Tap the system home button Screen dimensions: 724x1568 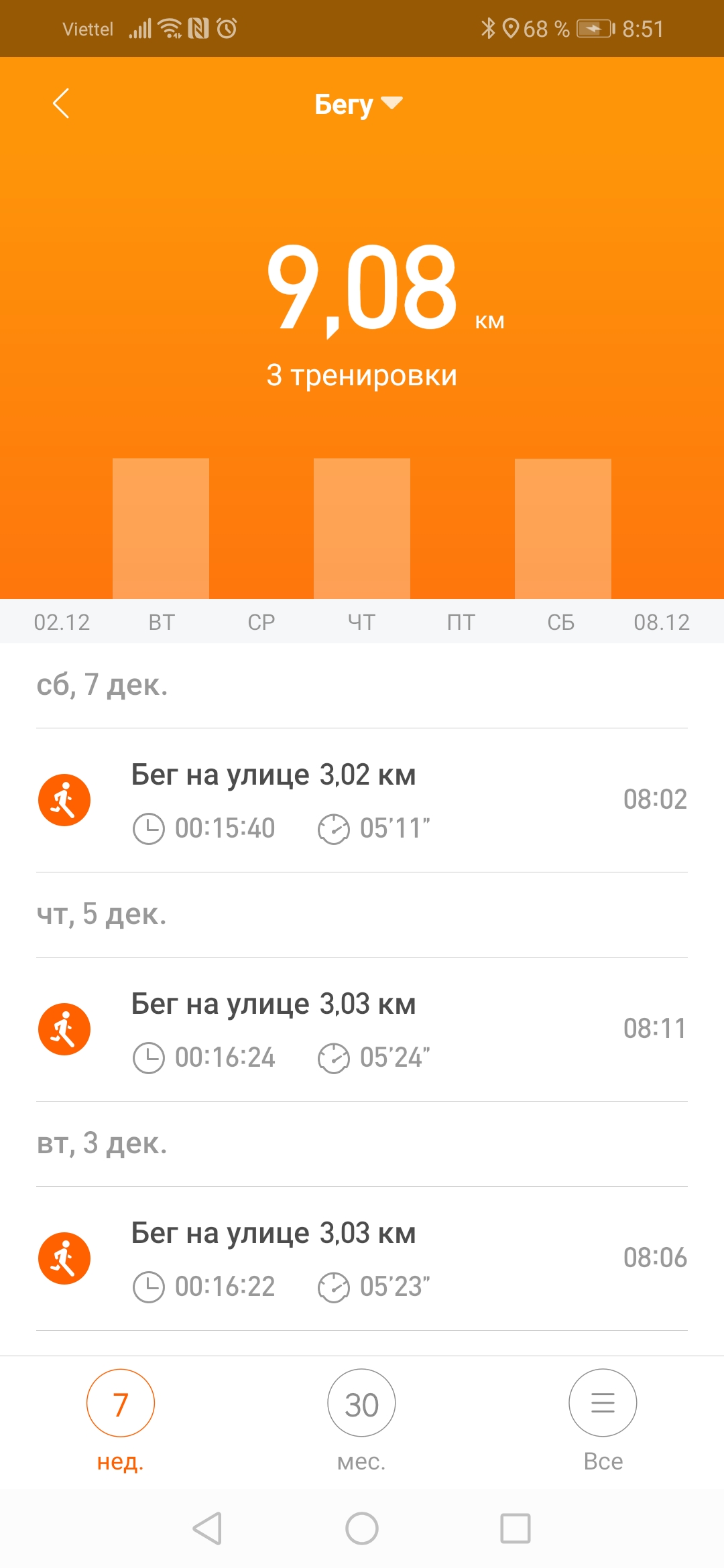[362, 1528]
